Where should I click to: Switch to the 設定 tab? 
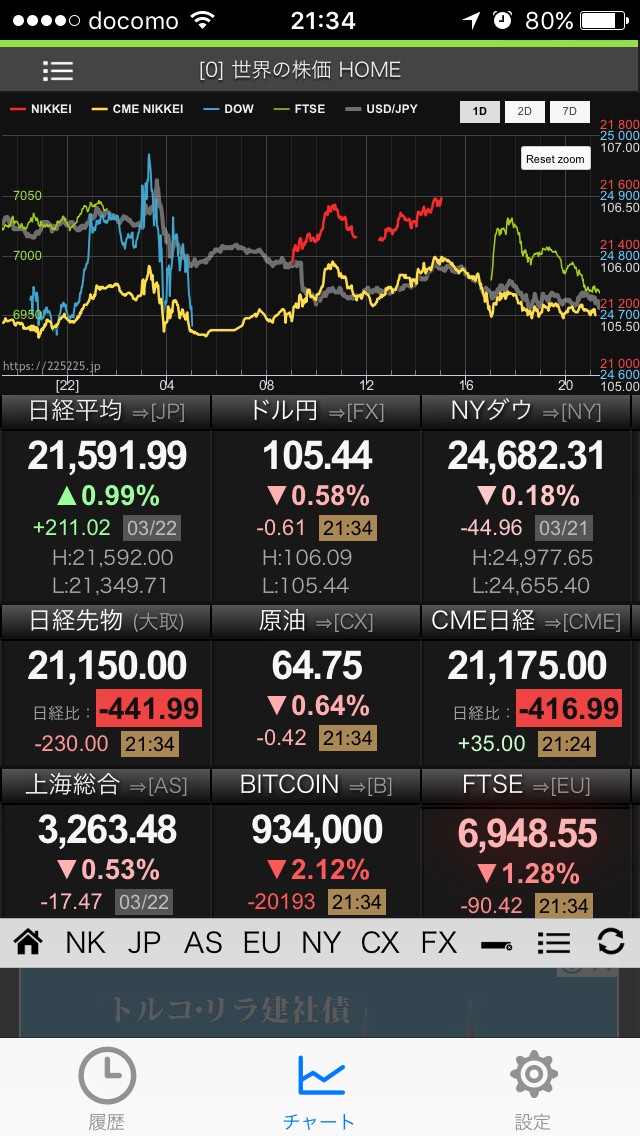[533, 1088]
